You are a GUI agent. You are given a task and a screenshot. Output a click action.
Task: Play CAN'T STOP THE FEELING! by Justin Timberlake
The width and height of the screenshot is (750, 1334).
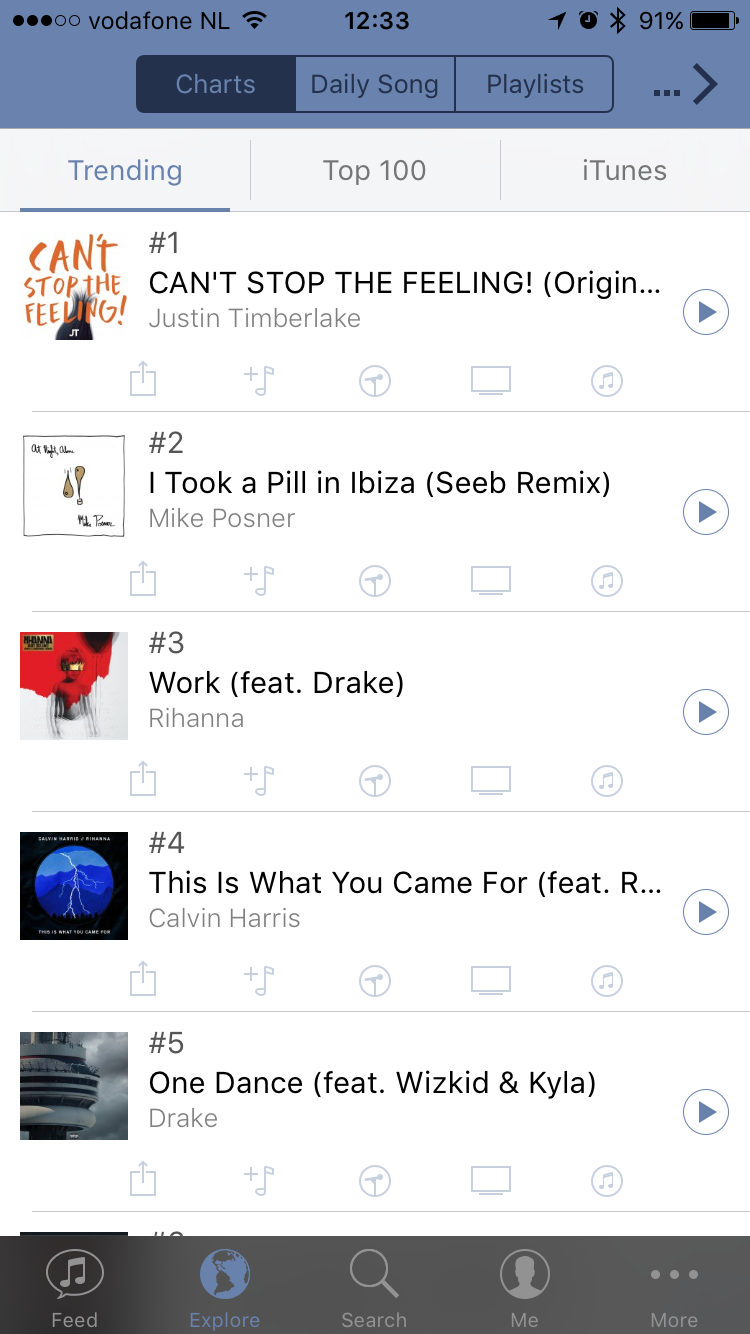pos(706,313)
